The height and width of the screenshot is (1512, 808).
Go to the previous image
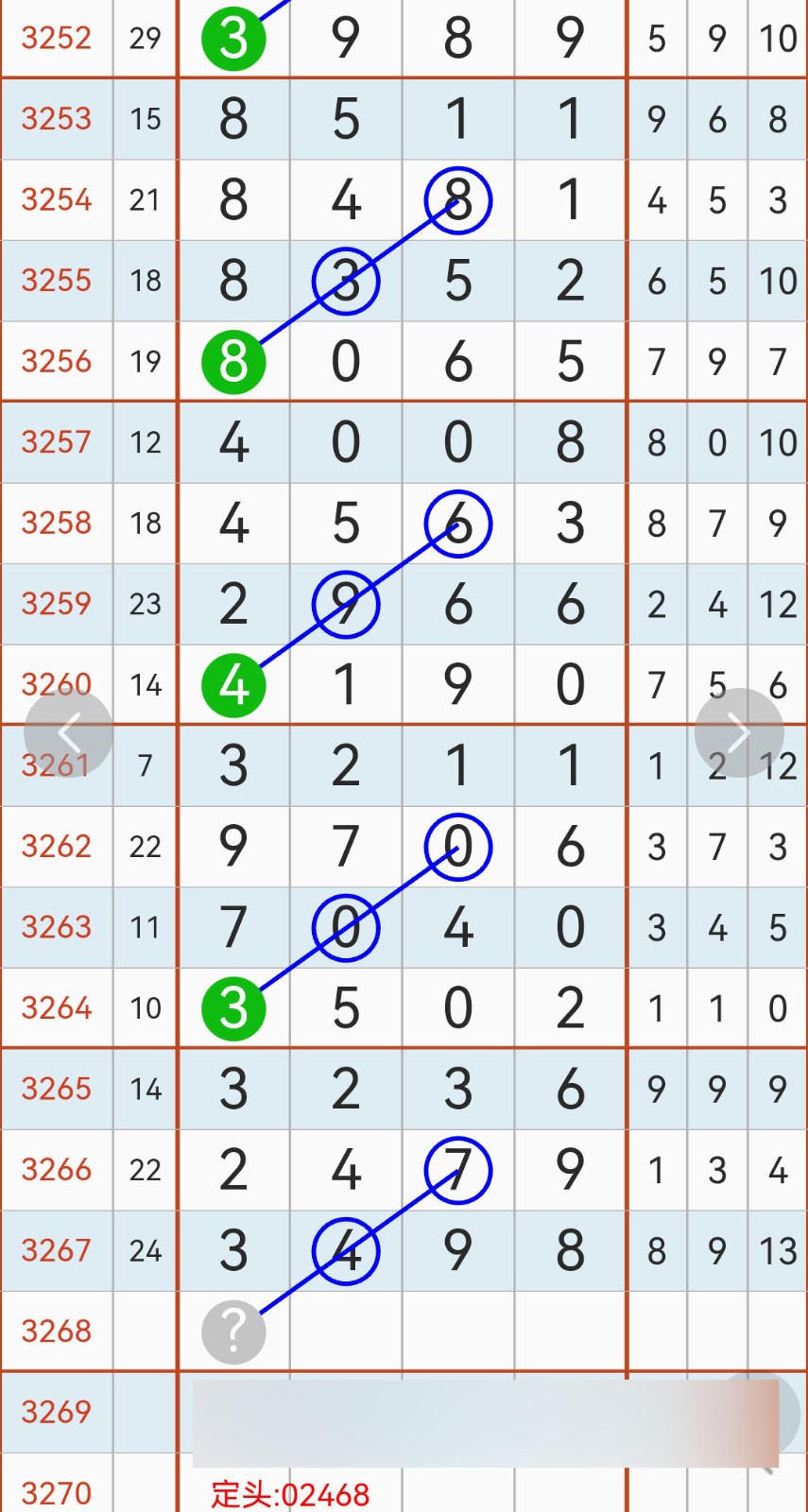tap(68, 732)
